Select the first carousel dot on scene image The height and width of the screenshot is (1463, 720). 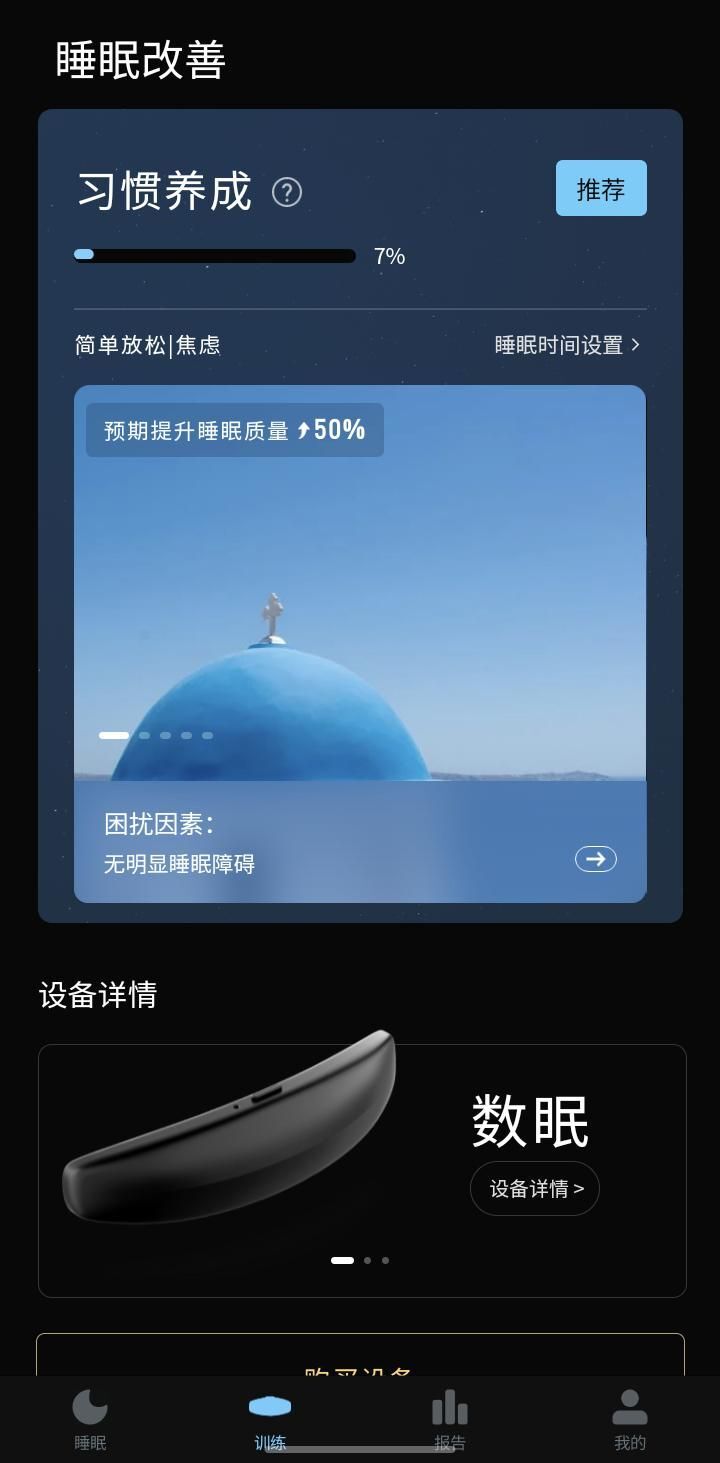[x=113, y=735]
